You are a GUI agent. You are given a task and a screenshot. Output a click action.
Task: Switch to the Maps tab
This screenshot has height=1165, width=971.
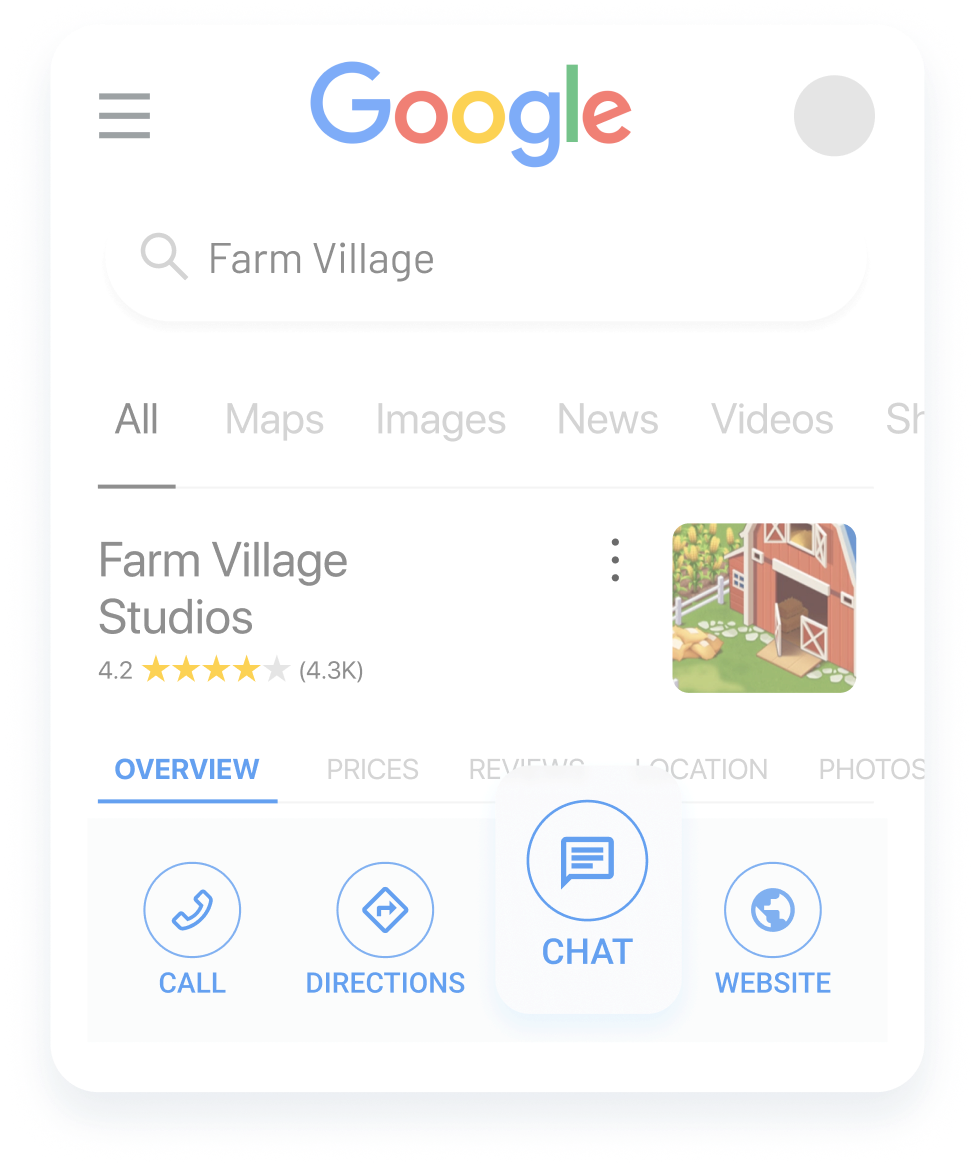(x=274, y=420)
